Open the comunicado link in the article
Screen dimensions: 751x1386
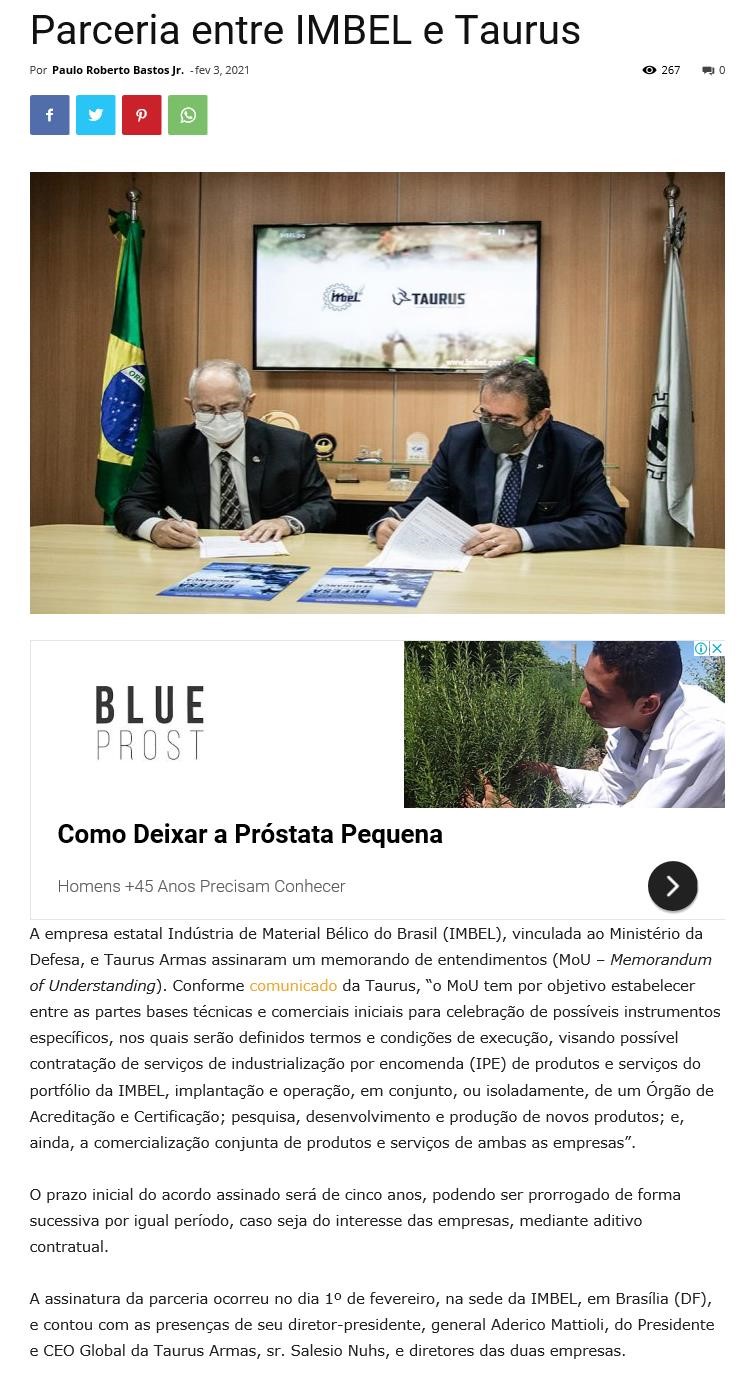coord(293,985)
